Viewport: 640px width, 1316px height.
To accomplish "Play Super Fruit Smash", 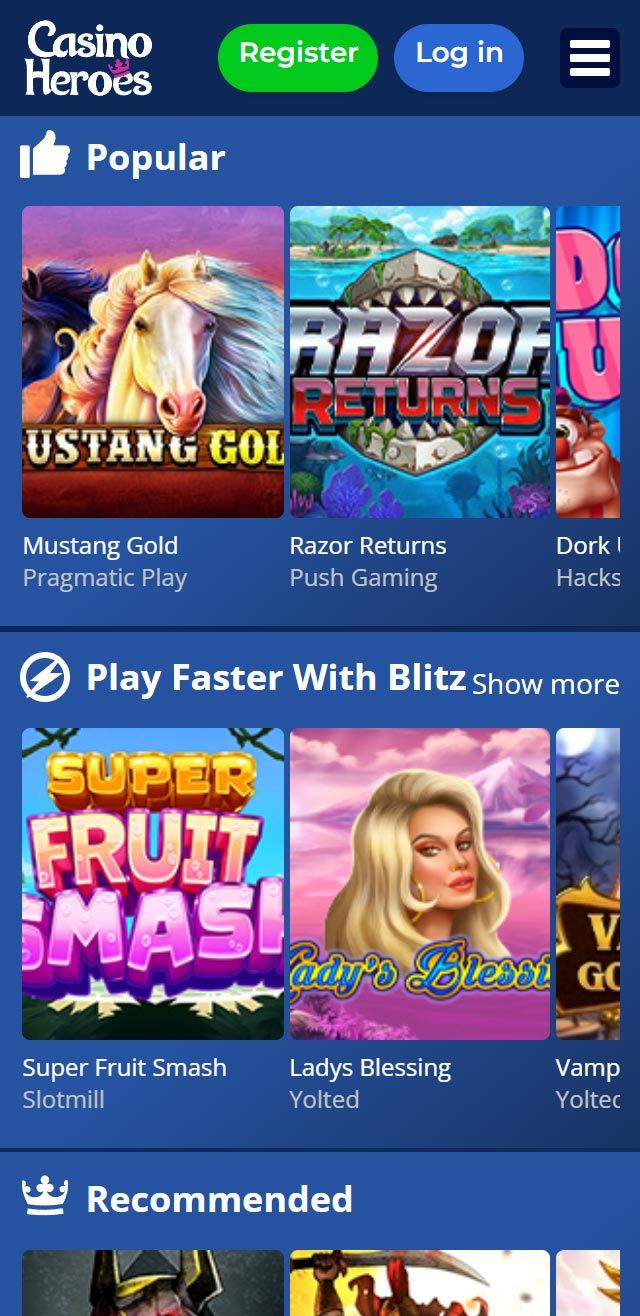I will click(153, 884).
